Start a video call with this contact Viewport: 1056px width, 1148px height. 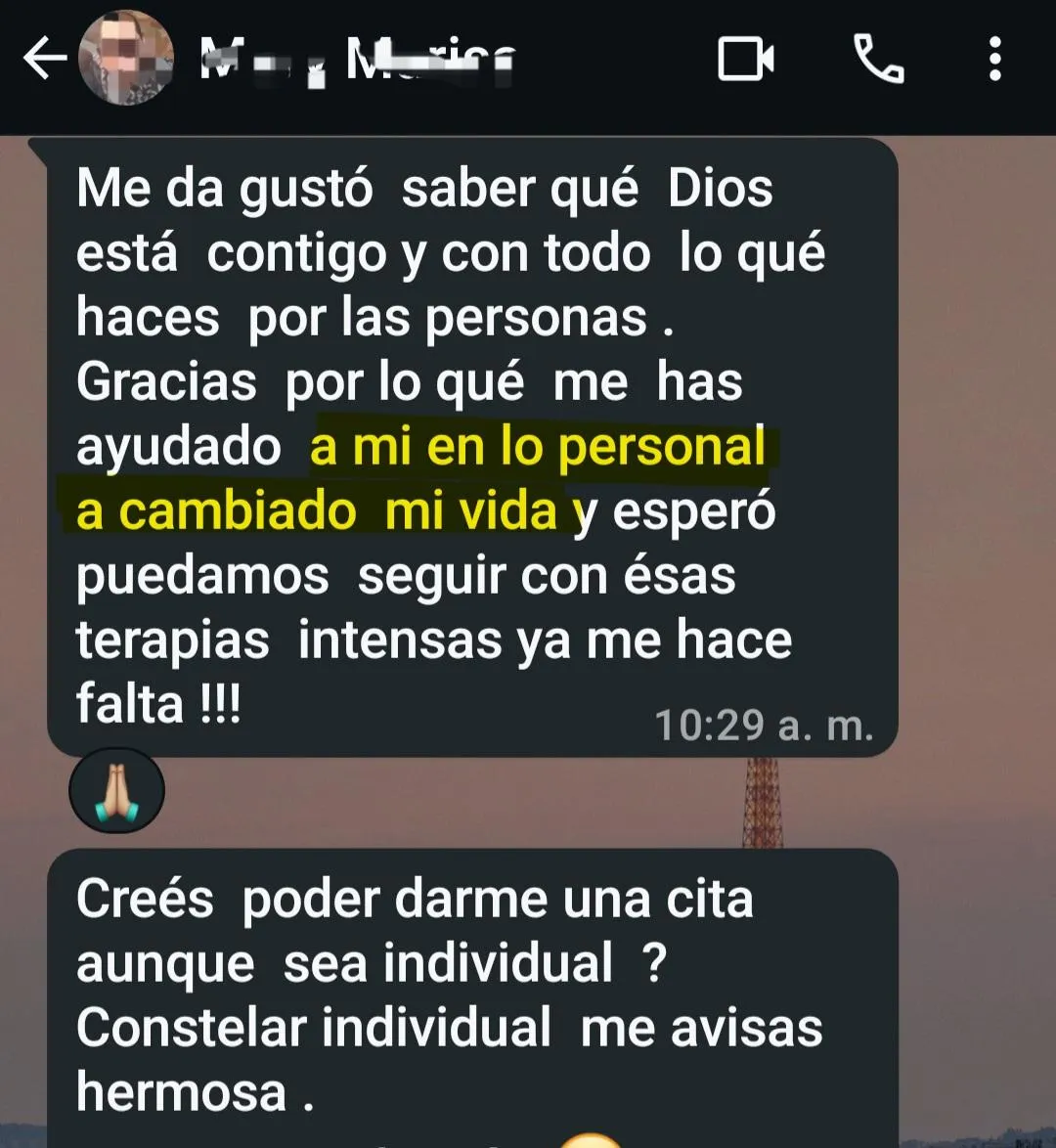click(746, 59)
